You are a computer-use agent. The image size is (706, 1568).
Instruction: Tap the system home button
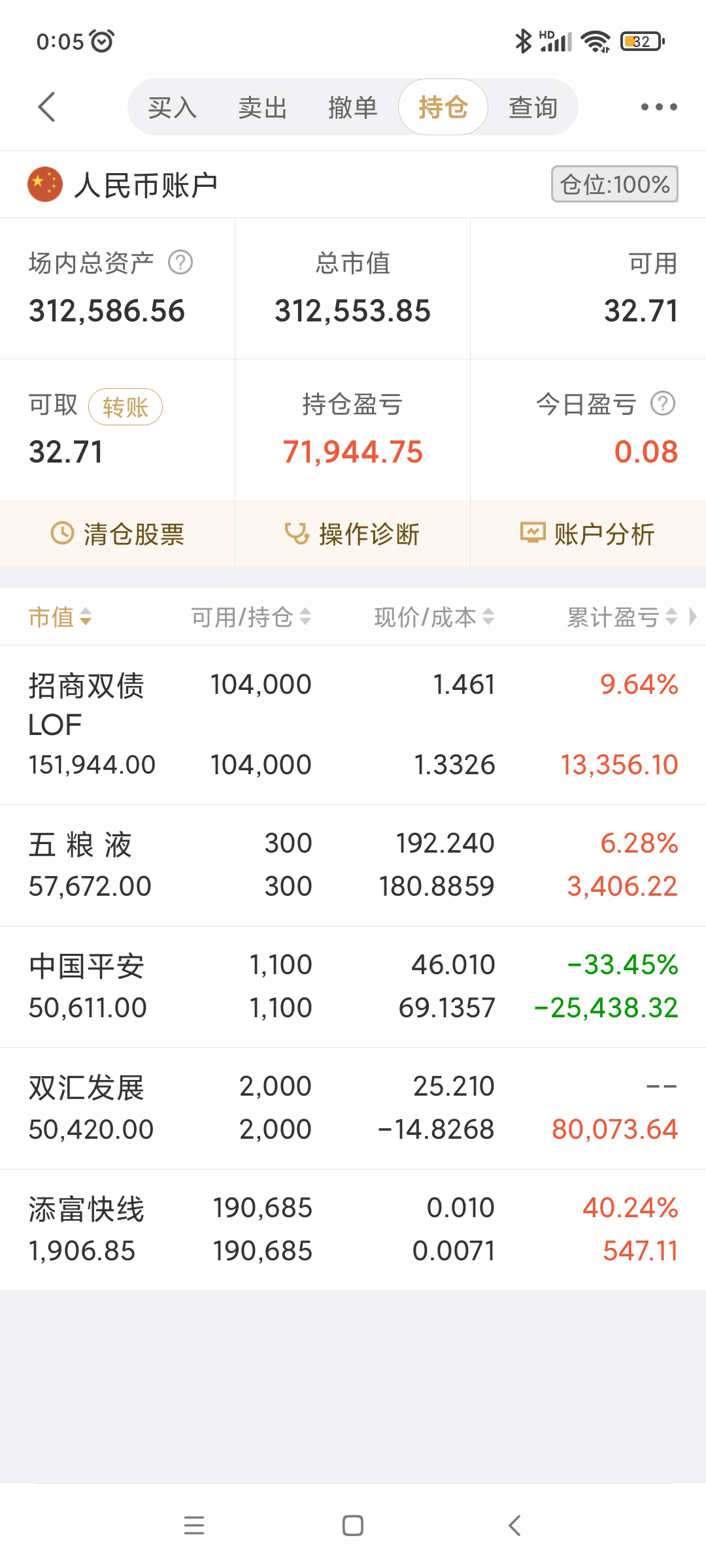pyautogui.click(x=353, y=1526)
